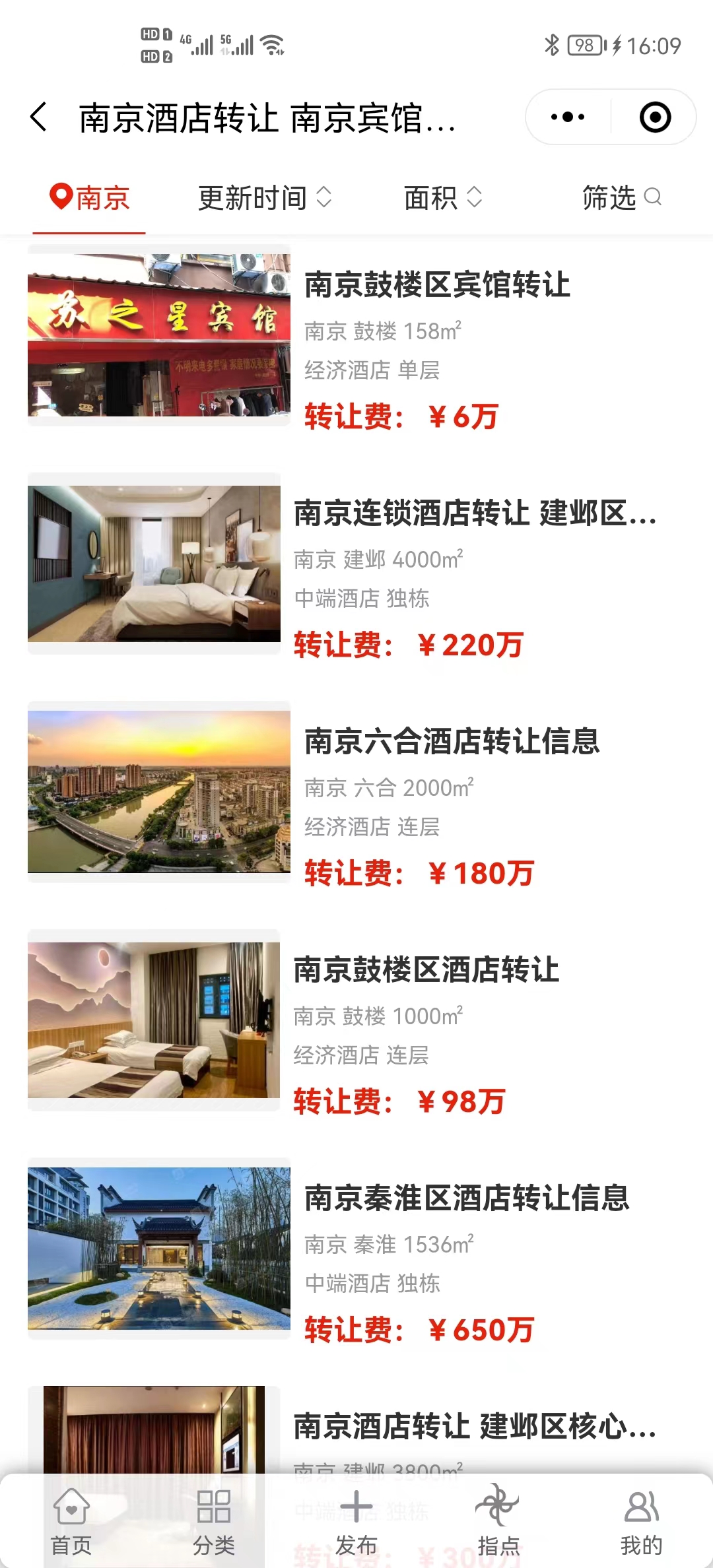Open 南京秦淮区酒店转让信息 listing
713x1568 pixels.
(467, 1198)
